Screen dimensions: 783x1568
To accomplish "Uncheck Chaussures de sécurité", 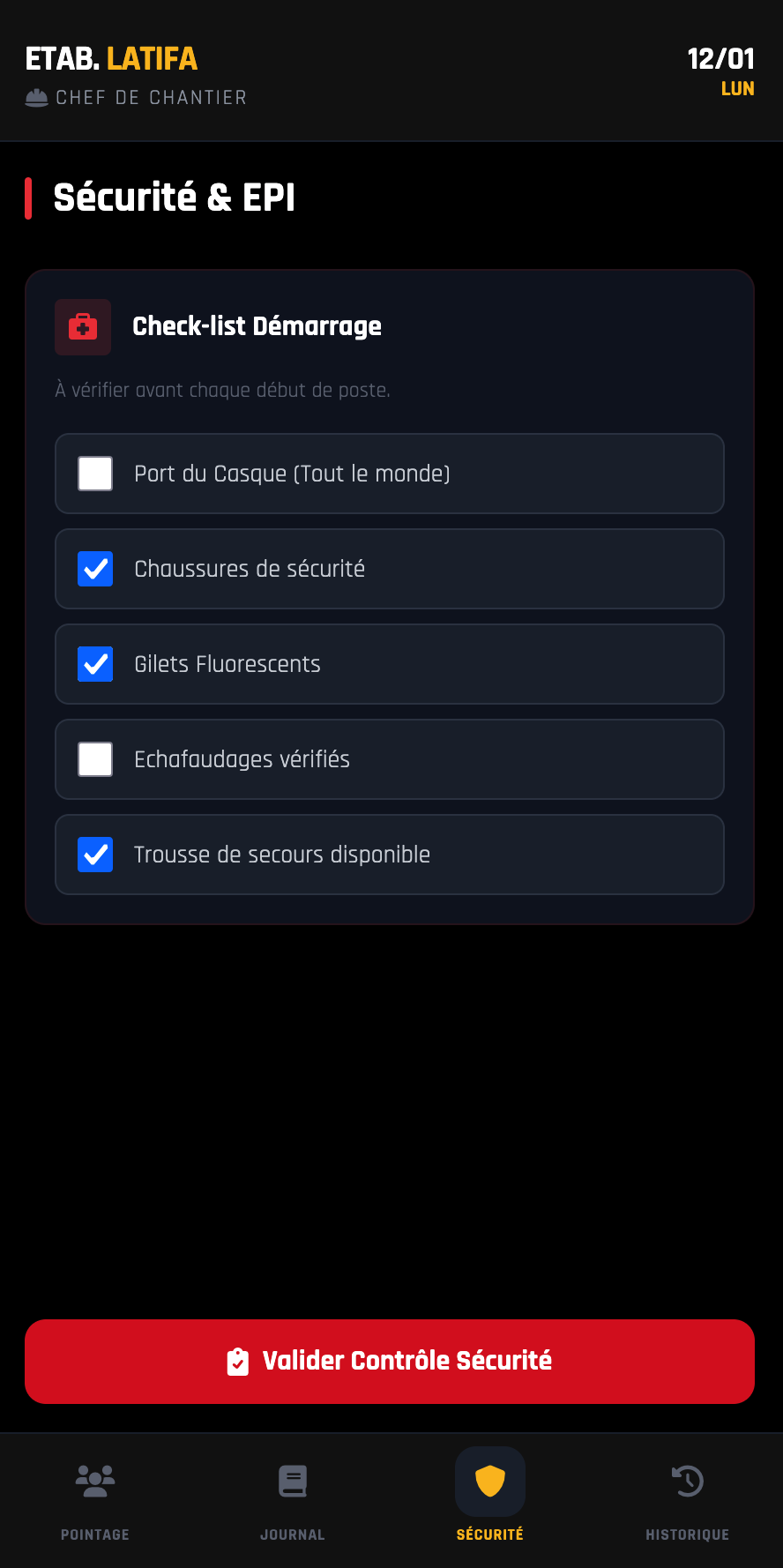I will tap(94, 569).
